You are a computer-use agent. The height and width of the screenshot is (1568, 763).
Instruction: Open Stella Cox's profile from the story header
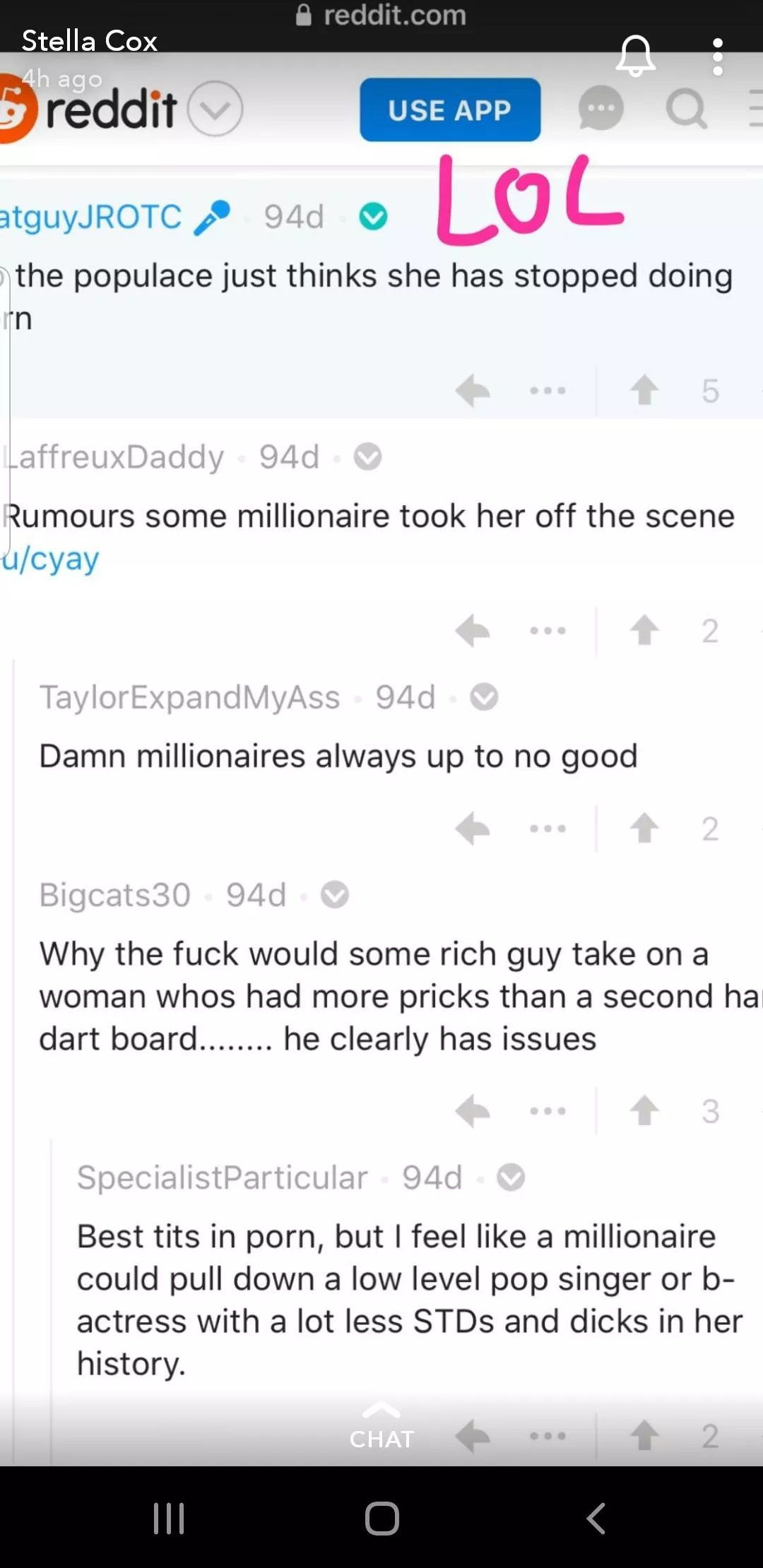point(90,41)
